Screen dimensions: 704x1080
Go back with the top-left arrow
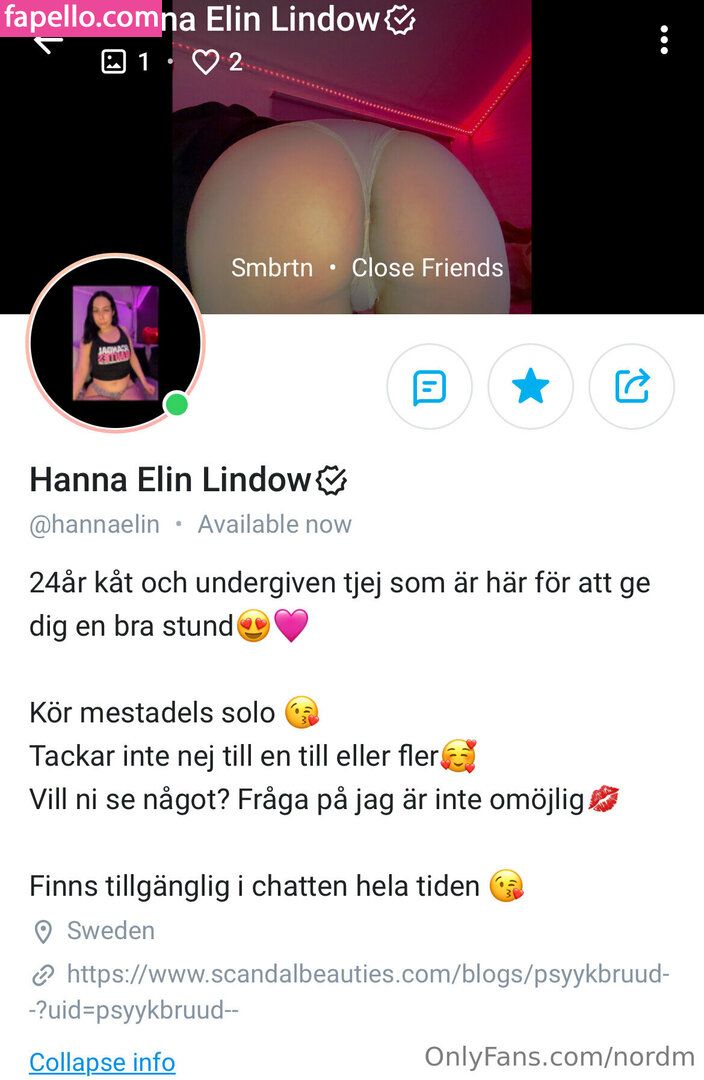(x=48, y=41)
